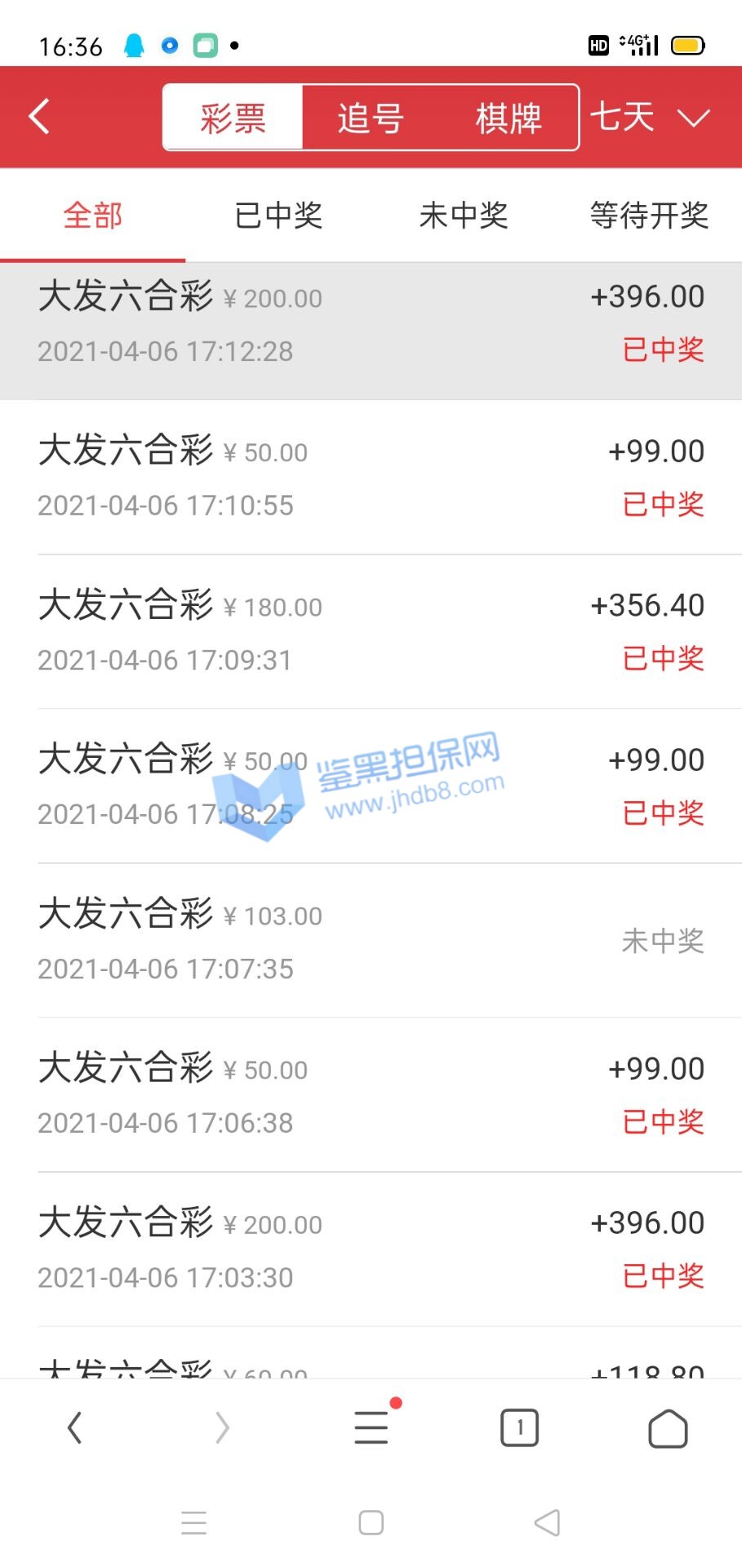Show the 未中奖 tab
The height and width of the screenshot is (1568, 742).
464,216
